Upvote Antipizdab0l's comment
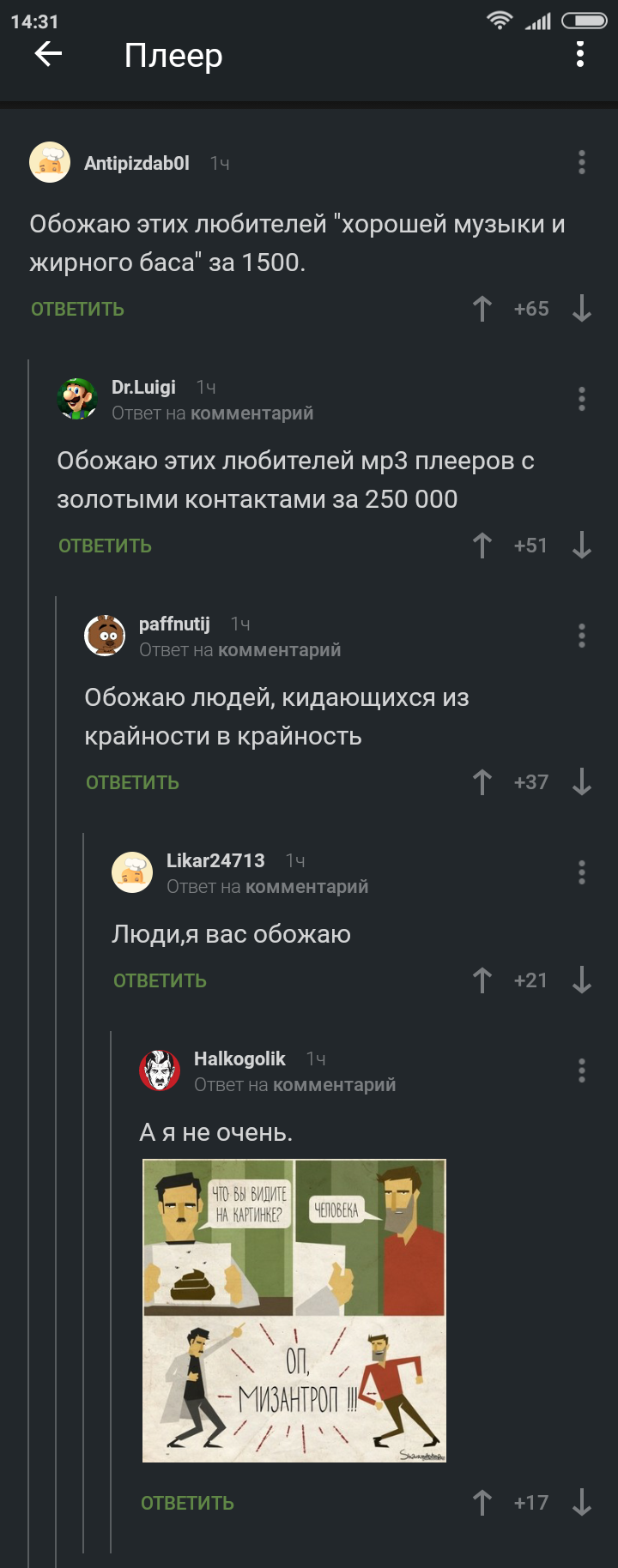 (482, 309)
